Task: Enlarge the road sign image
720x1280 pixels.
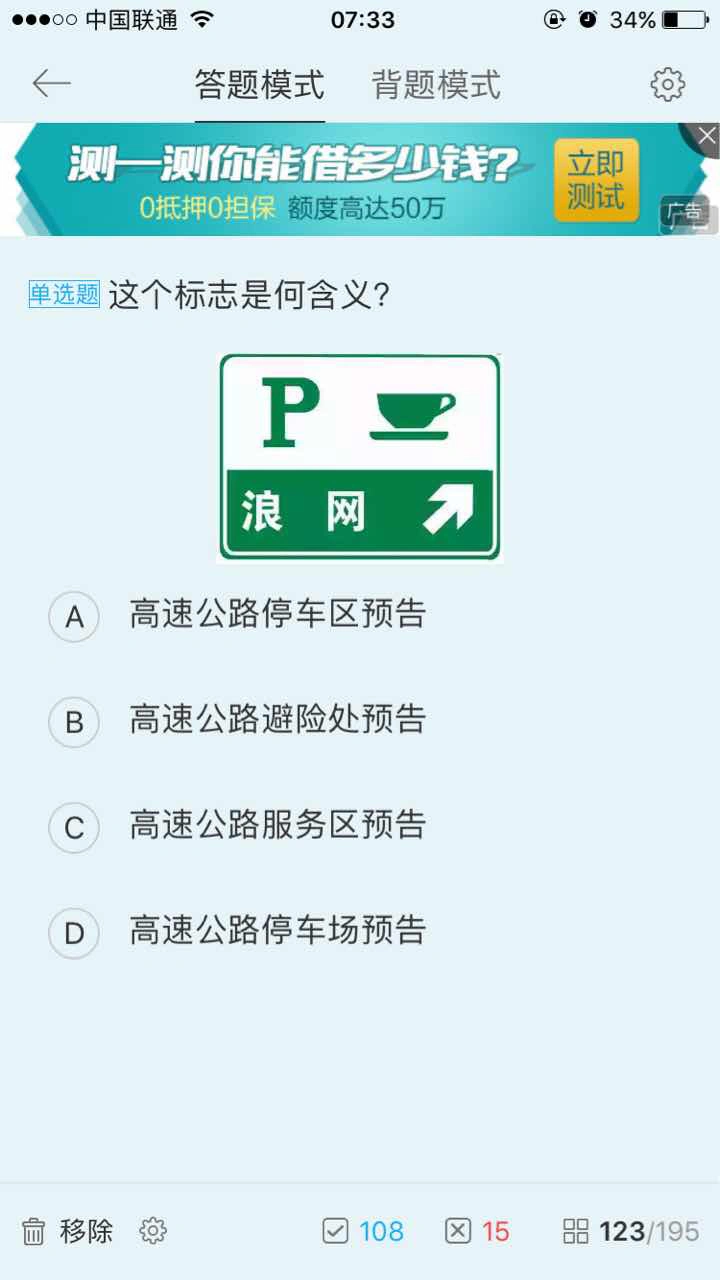Action: [359, 456]
